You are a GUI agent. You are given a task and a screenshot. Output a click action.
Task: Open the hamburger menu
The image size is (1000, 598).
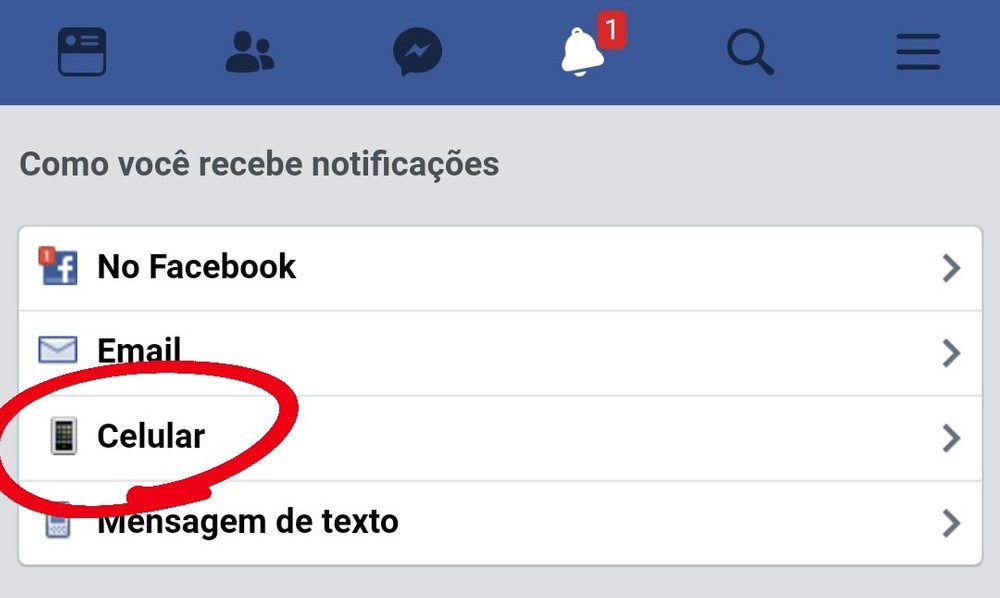pyautogui.click(x=917, y=52)
